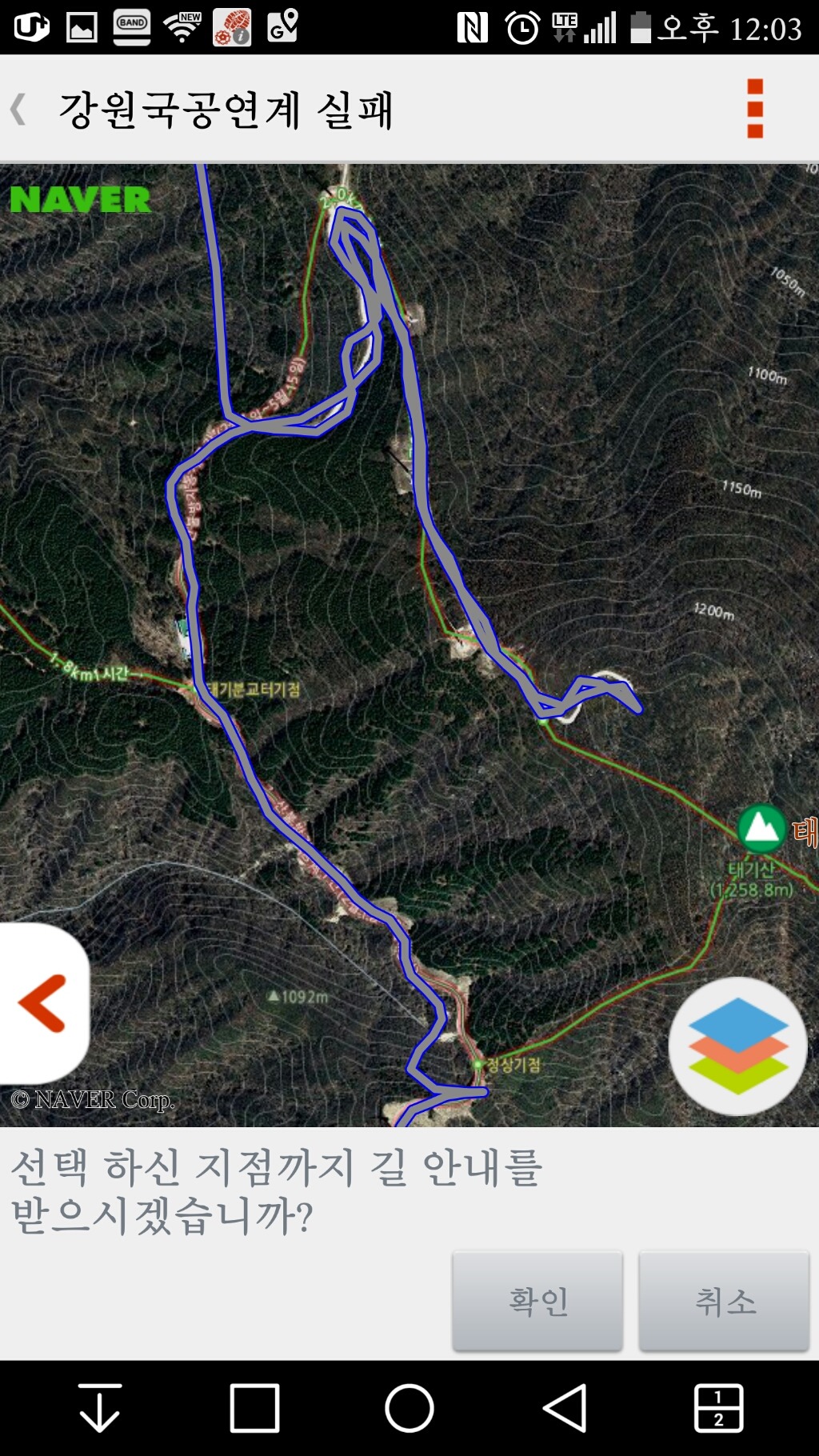
Task: Expand the left side panel arrow
Action: [42, 1003]
